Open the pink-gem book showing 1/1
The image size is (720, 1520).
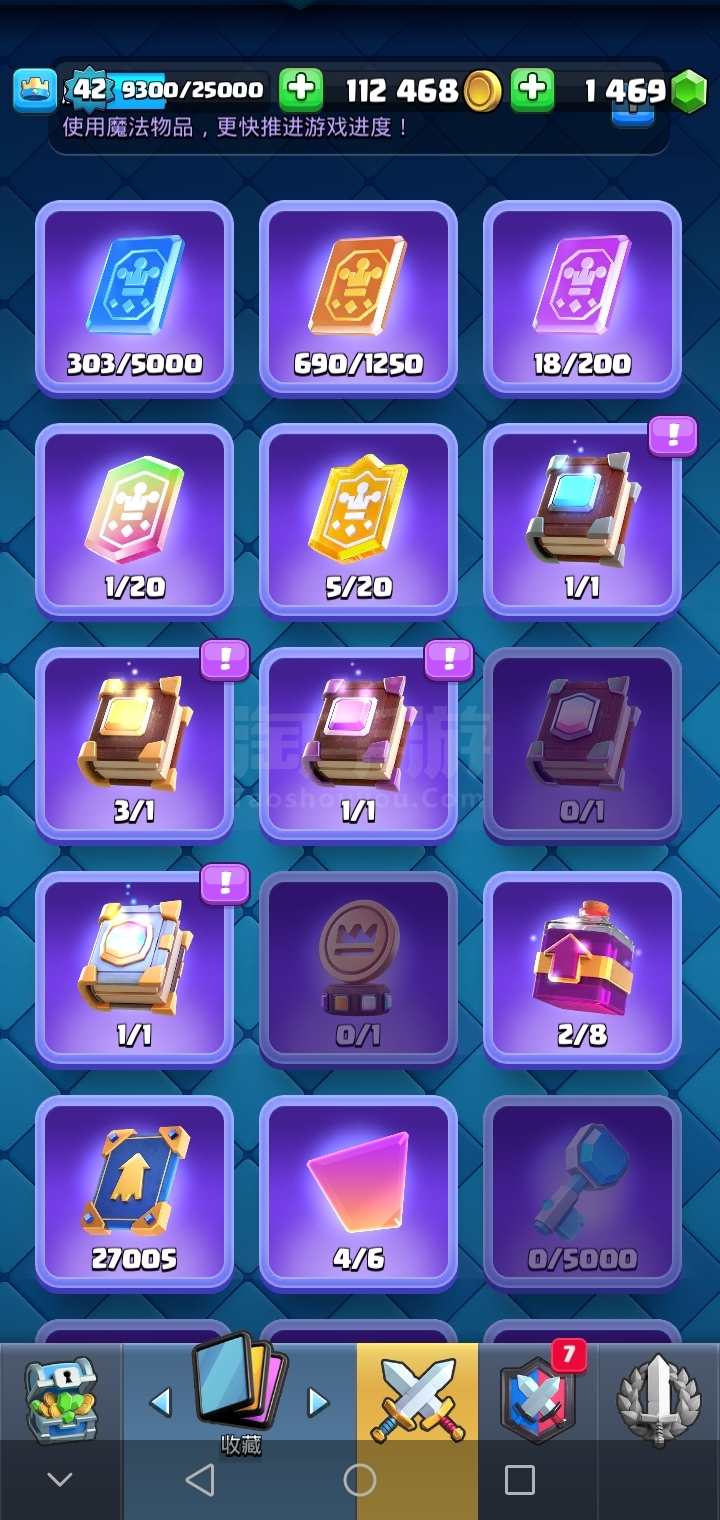pyautogui.click(x=358, y=746)
